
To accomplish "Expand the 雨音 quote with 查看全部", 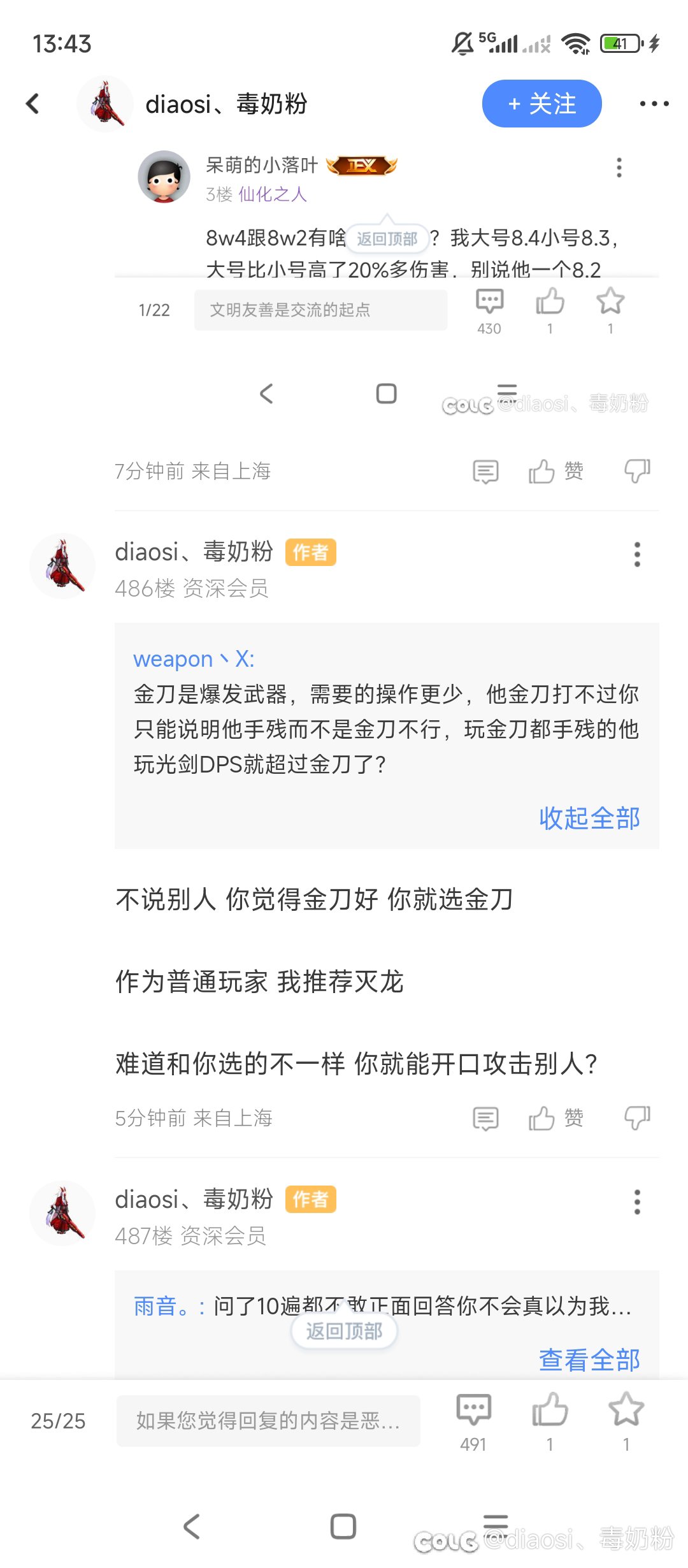I will pos(589,1360).
